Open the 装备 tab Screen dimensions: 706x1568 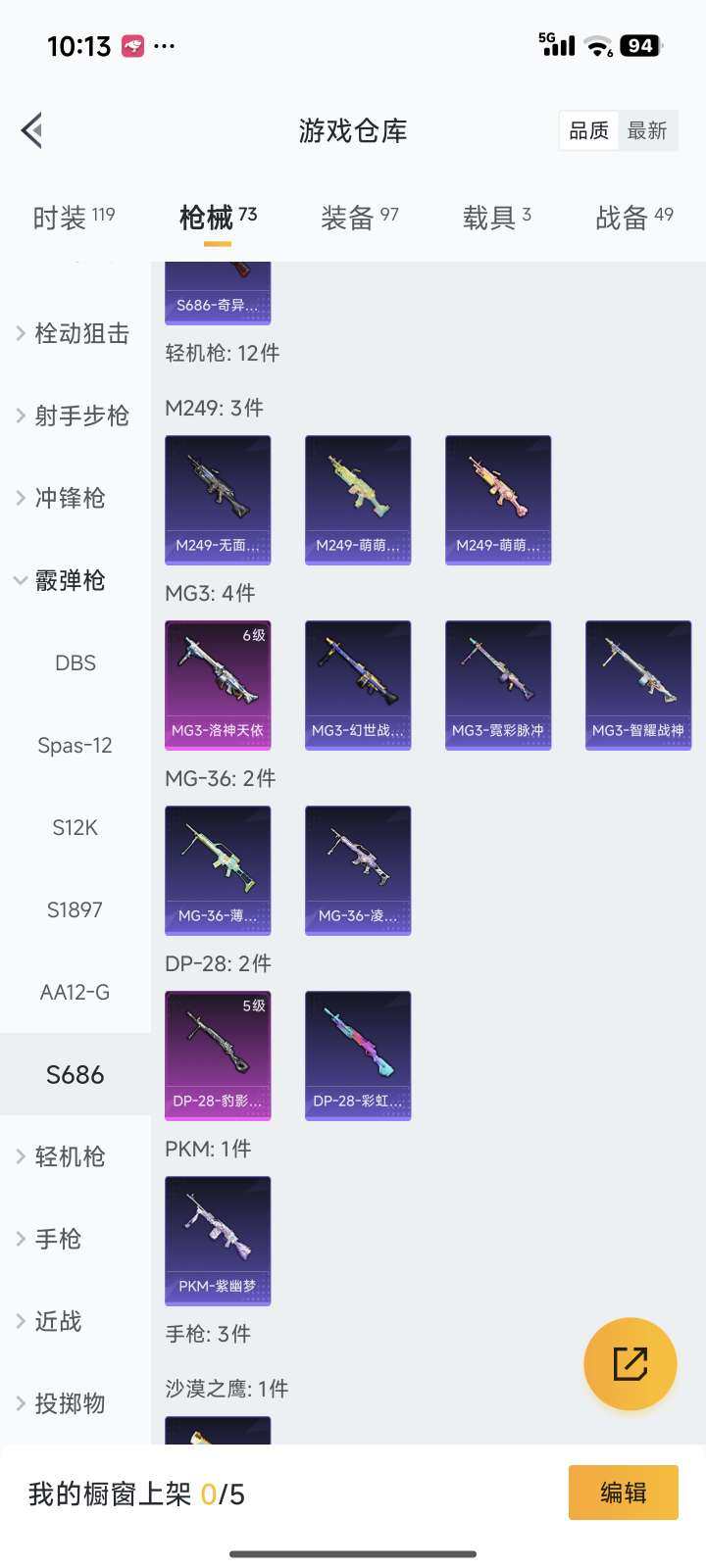359,217
